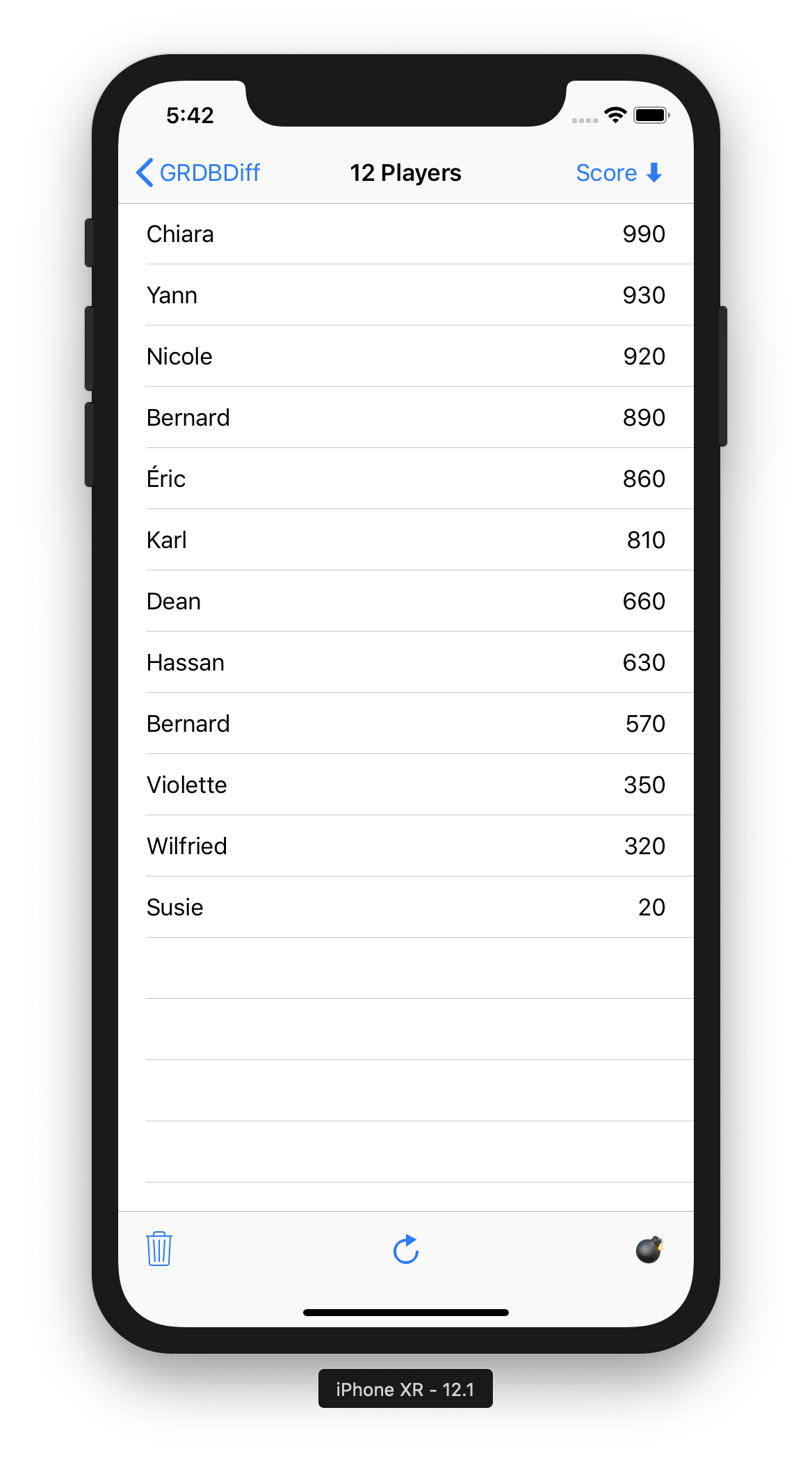Select the Wilfried row
Image resolution: width=812 pixels, height=1458 pixels.
[406, 846]
